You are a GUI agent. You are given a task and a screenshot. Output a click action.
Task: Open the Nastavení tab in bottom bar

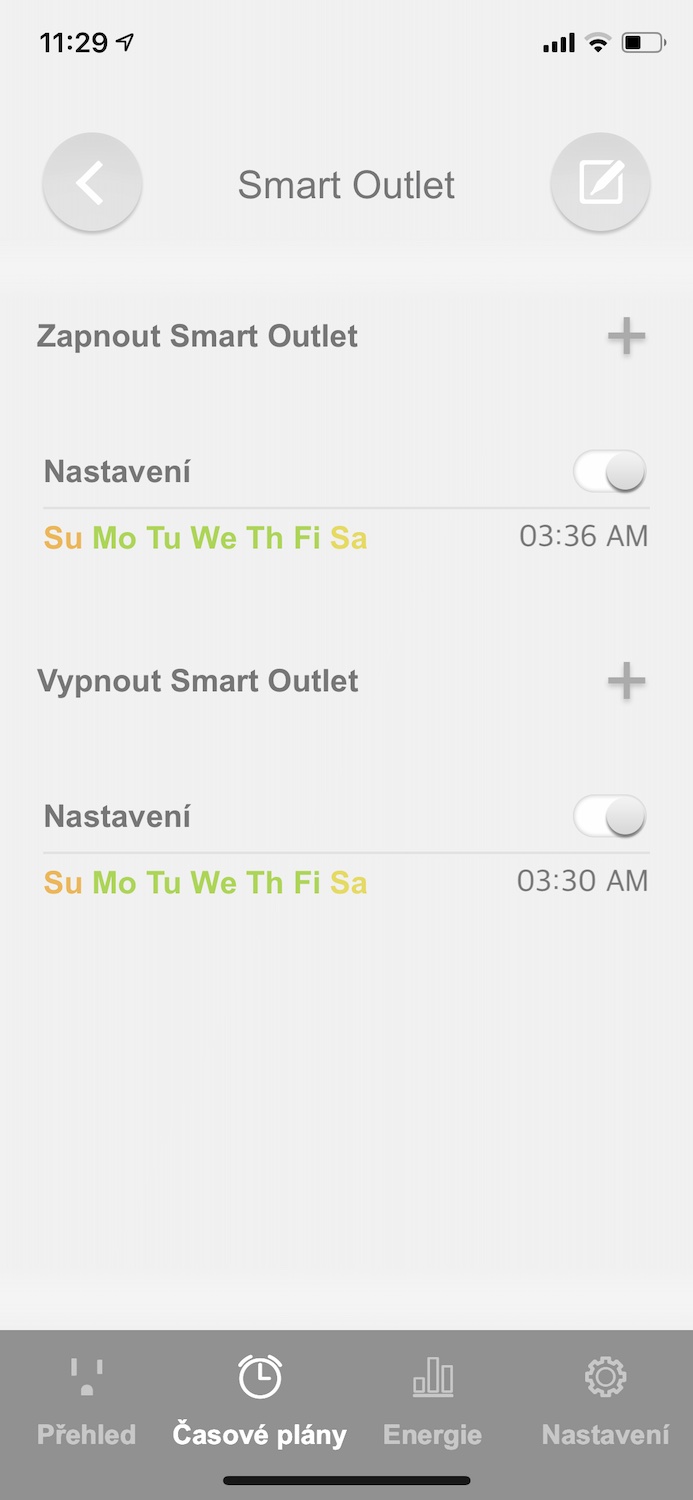605,1403
